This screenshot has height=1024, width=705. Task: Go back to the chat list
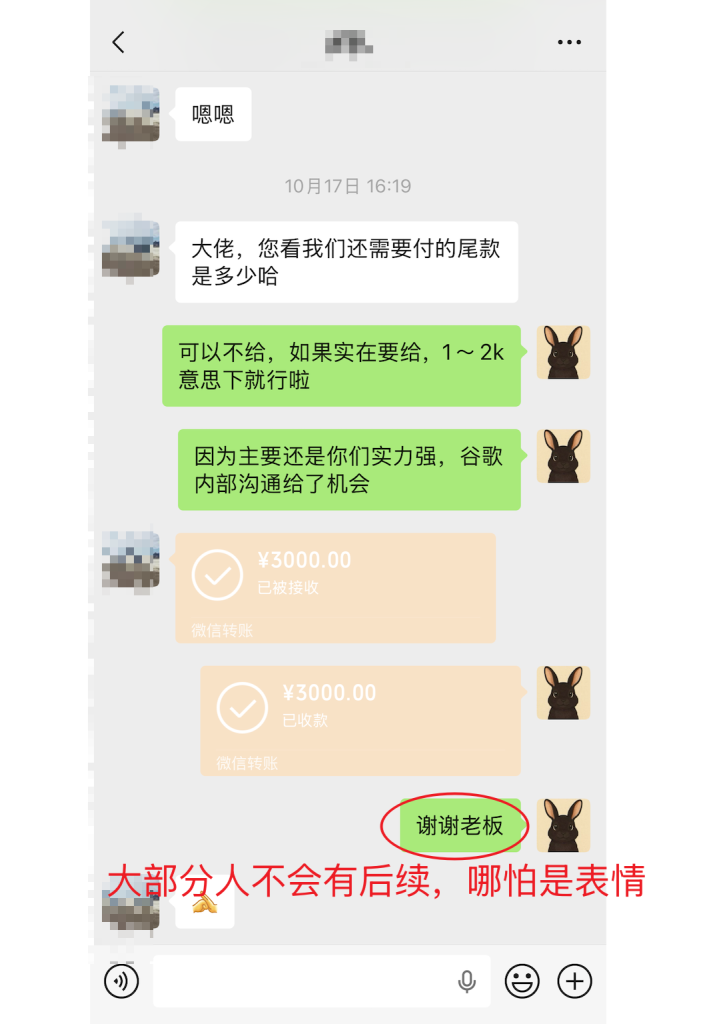click(x=119, y=42)
